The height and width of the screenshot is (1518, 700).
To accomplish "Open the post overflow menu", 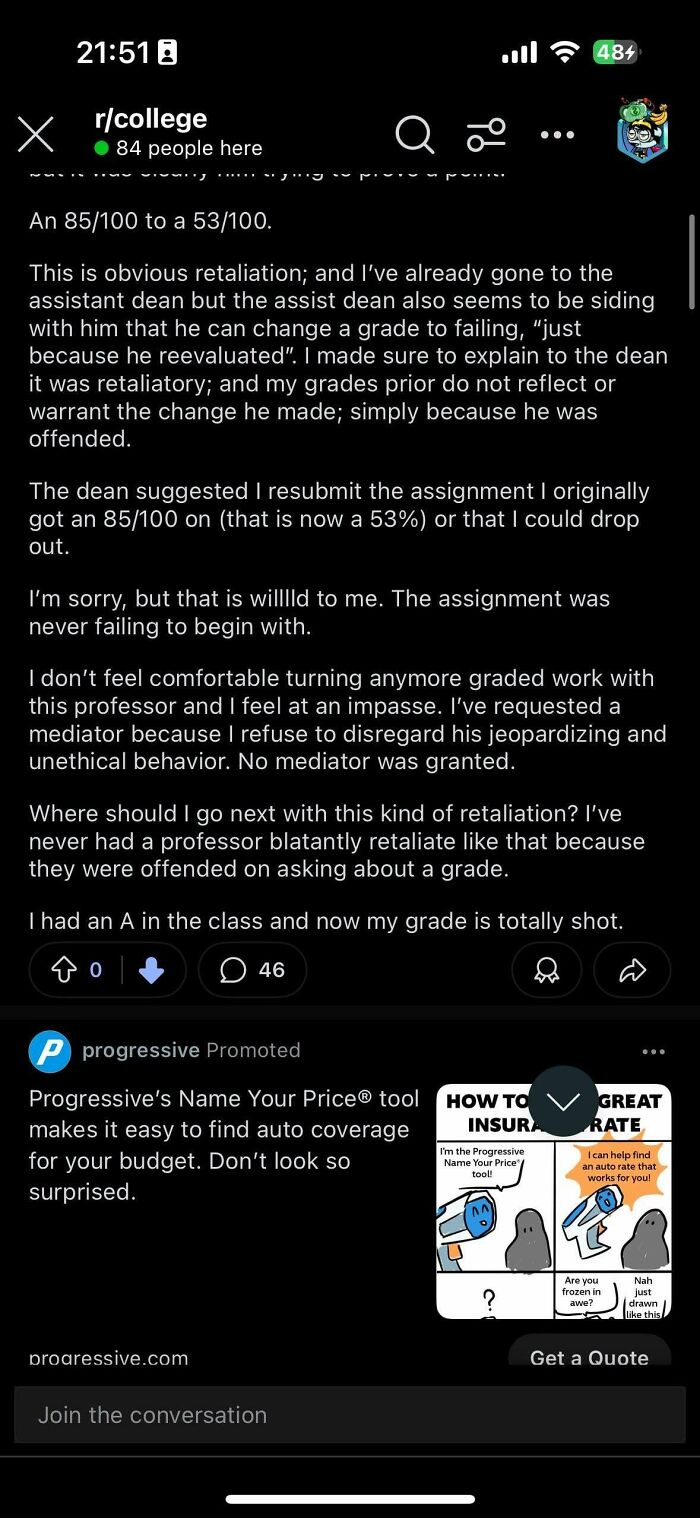I will (x=557, y=134).
